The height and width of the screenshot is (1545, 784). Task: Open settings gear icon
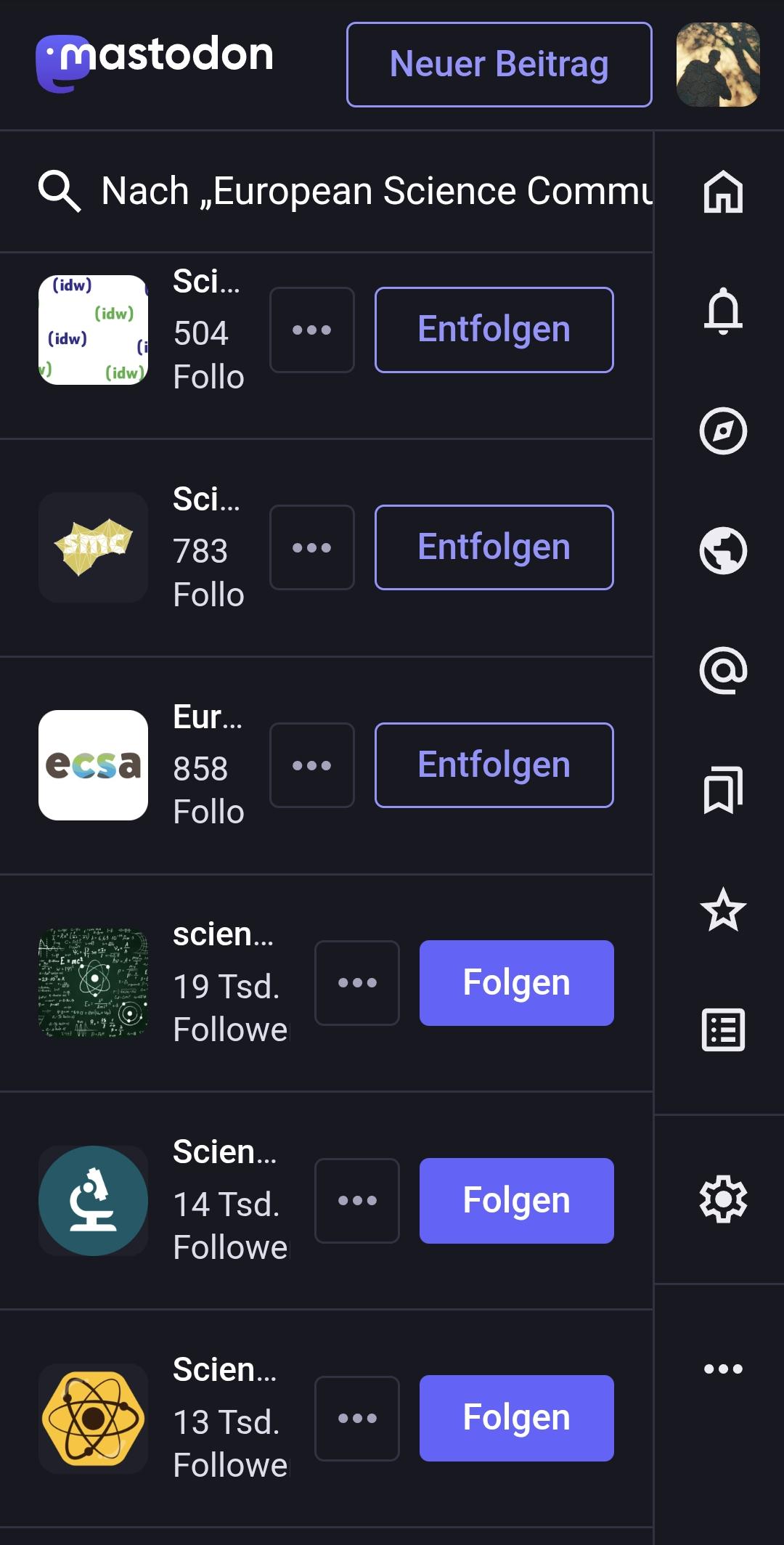(x=723, y=1199)
